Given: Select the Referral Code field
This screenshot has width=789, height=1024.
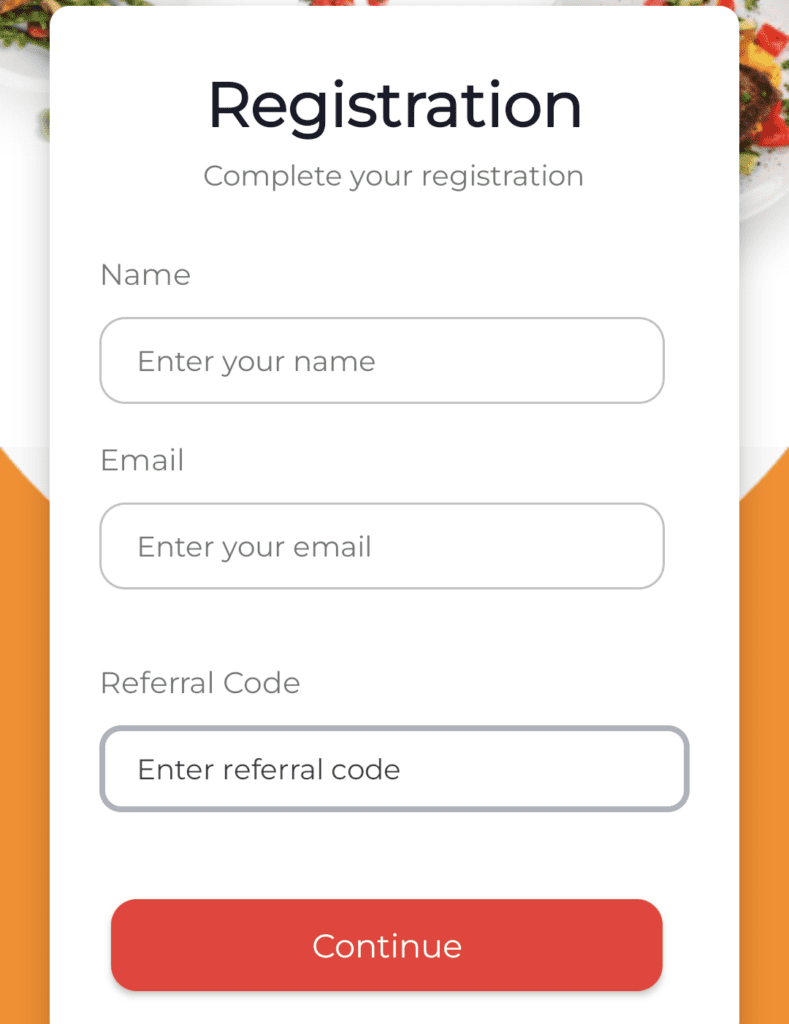Looking at the screenshot, I should tap(394, 769).
